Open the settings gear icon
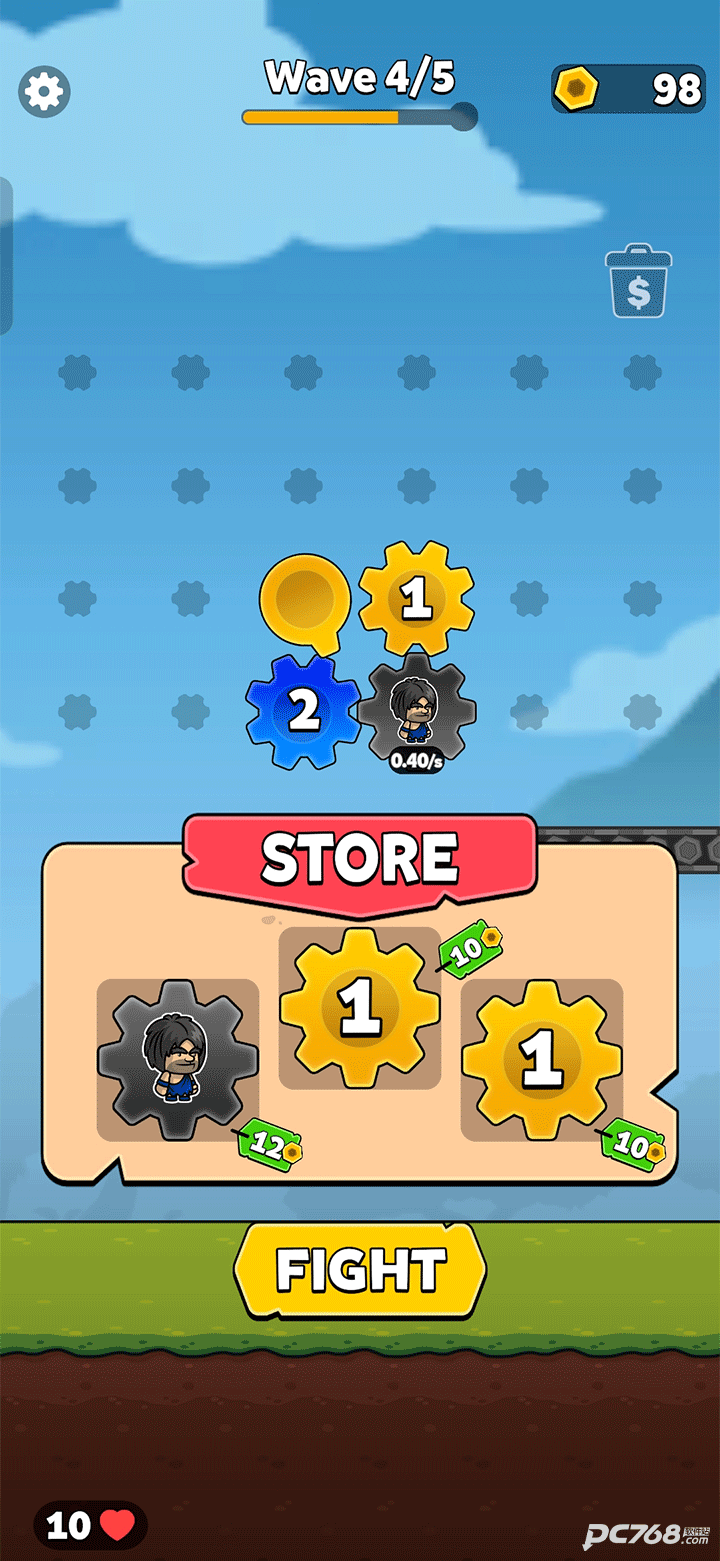This screenshot has width=720, height=1561. tap(43, 91)
